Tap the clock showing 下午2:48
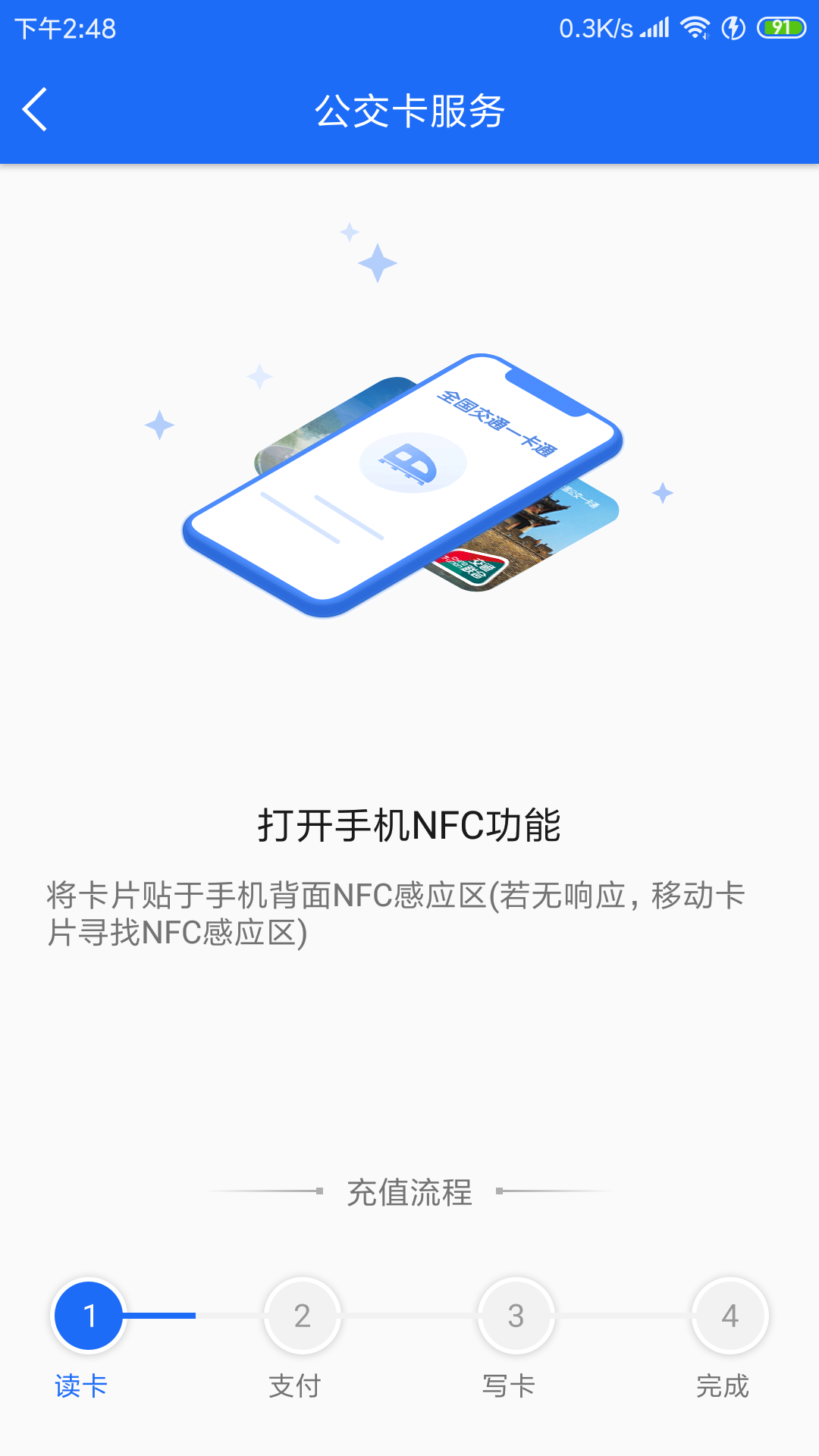This screenshot has height=1456, width=819. [x=64, y=29]
